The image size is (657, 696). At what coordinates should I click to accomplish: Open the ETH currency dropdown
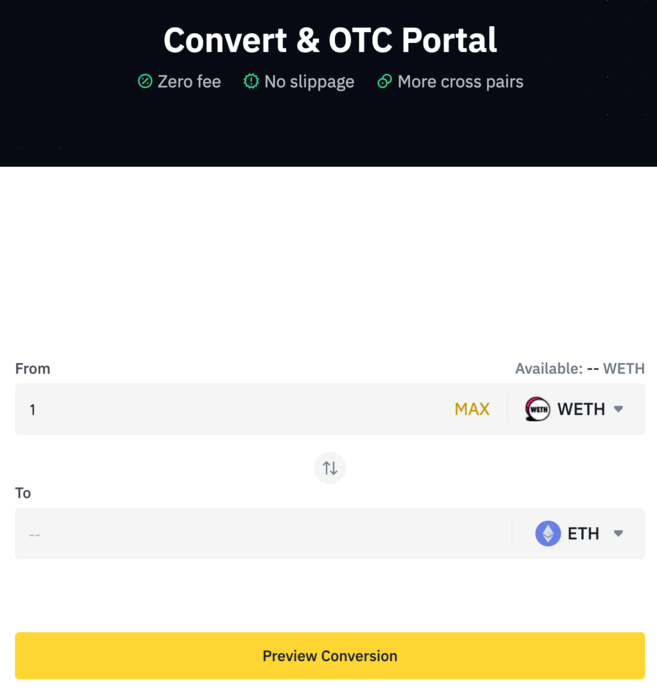pyautogui.click(x=580, y=534)
